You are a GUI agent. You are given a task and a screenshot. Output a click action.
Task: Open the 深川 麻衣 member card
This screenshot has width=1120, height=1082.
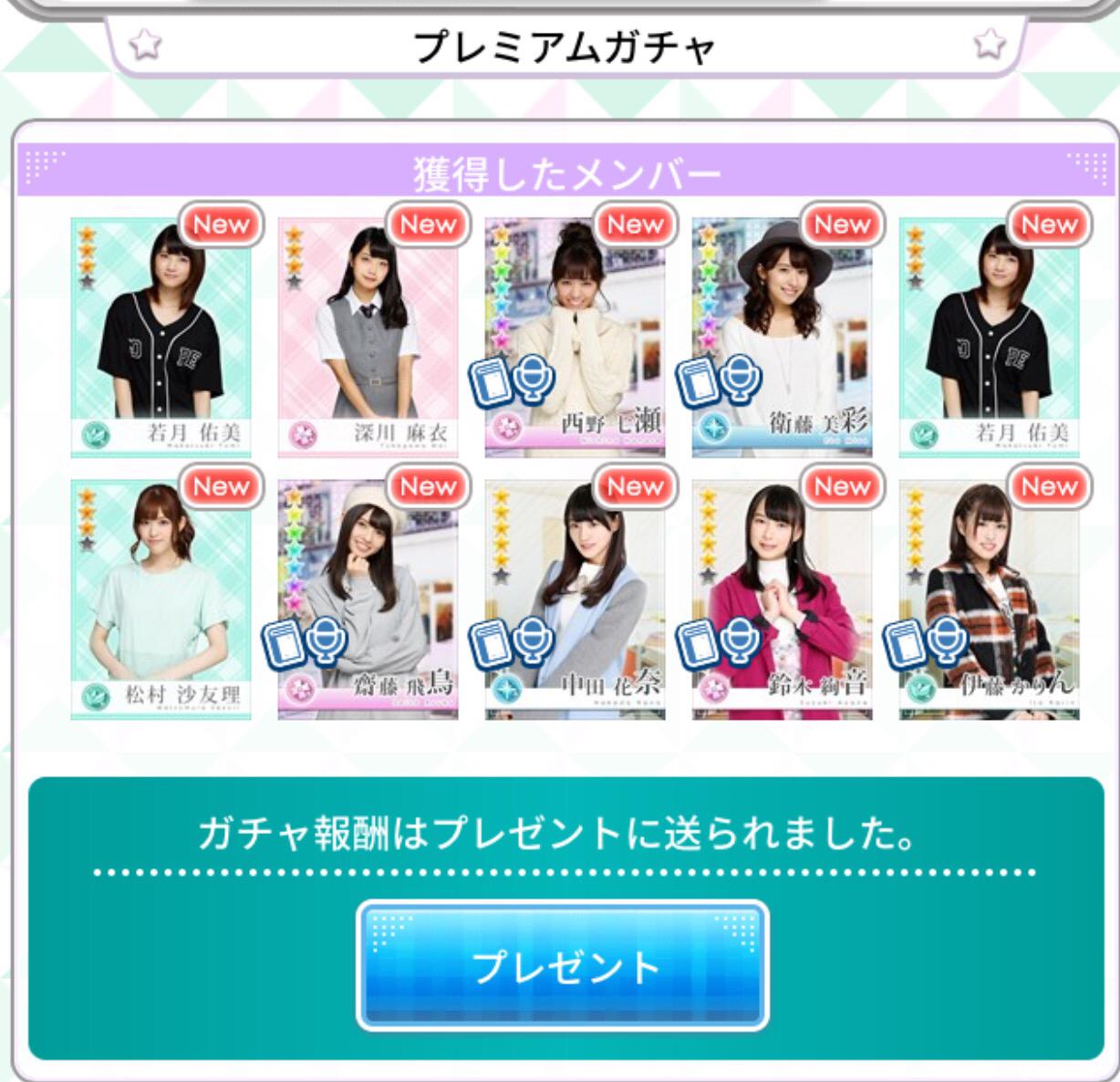(368, 338)
